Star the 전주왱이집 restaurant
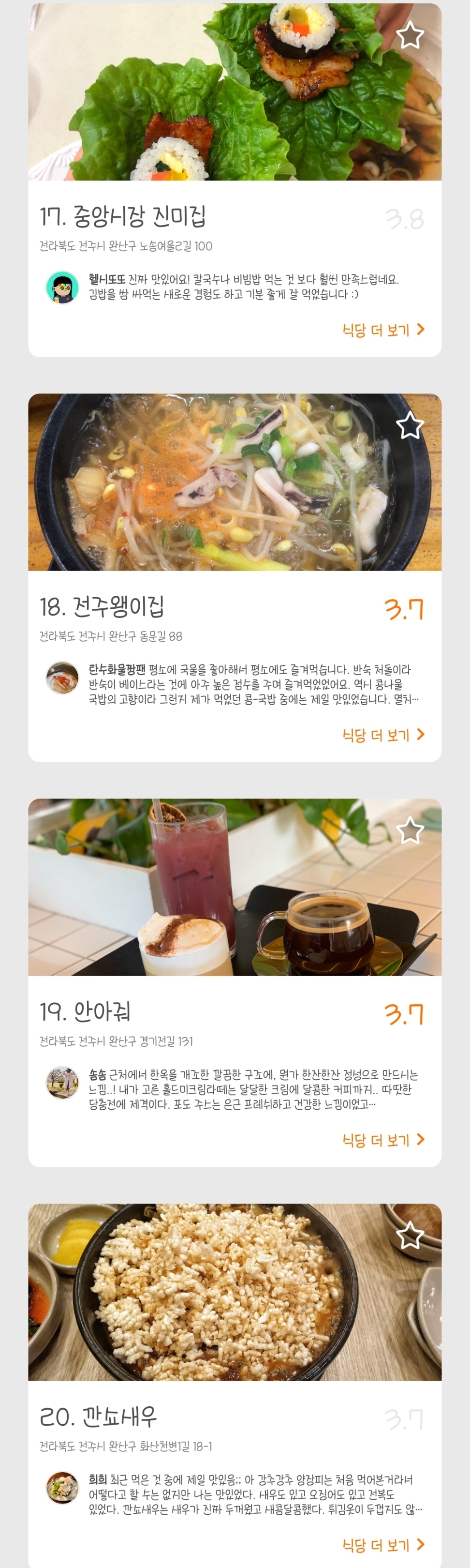Viewport: 470px width, 1568px height. 410,425
